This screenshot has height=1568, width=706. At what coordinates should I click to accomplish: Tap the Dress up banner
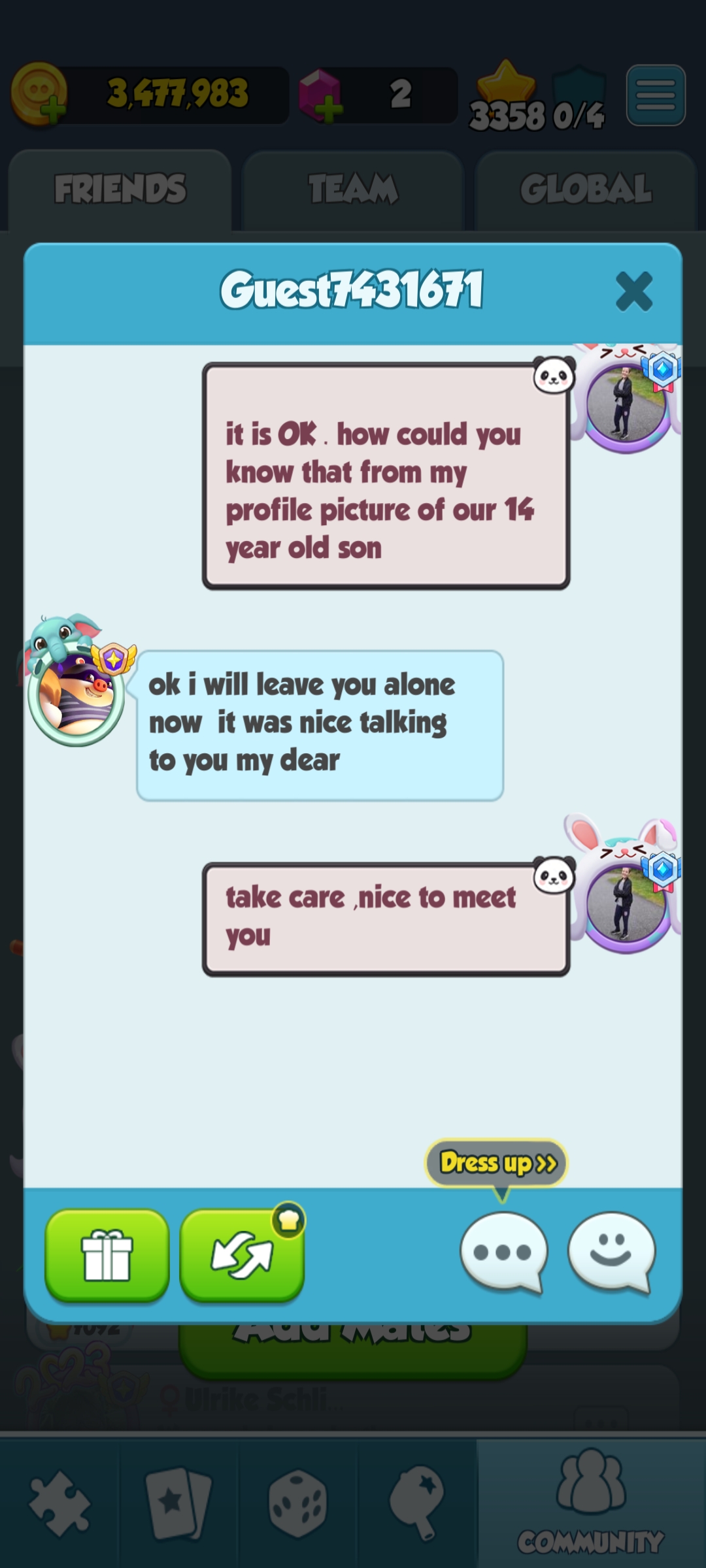497,1164
